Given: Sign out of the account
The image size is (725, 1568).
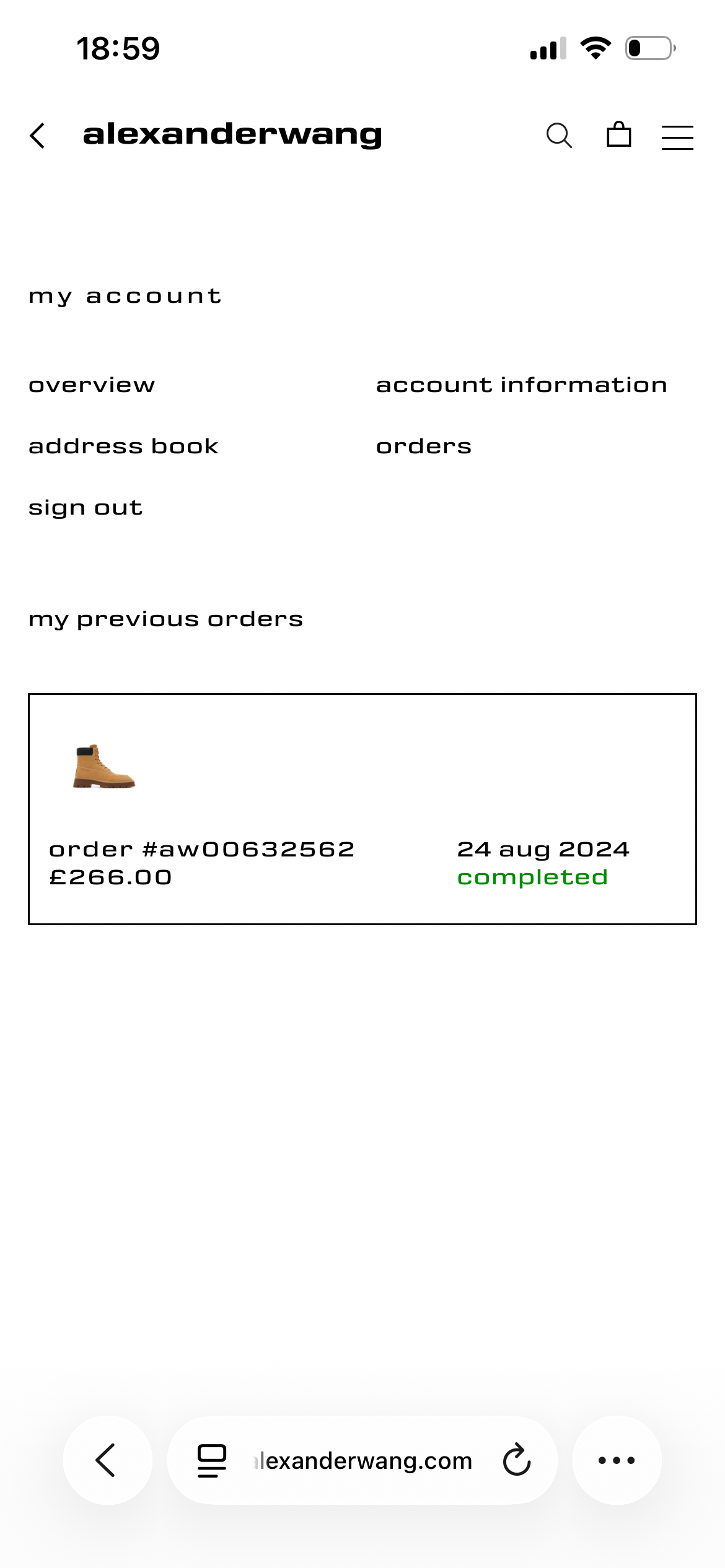Looking at the screenshot, I should [86, 508].
